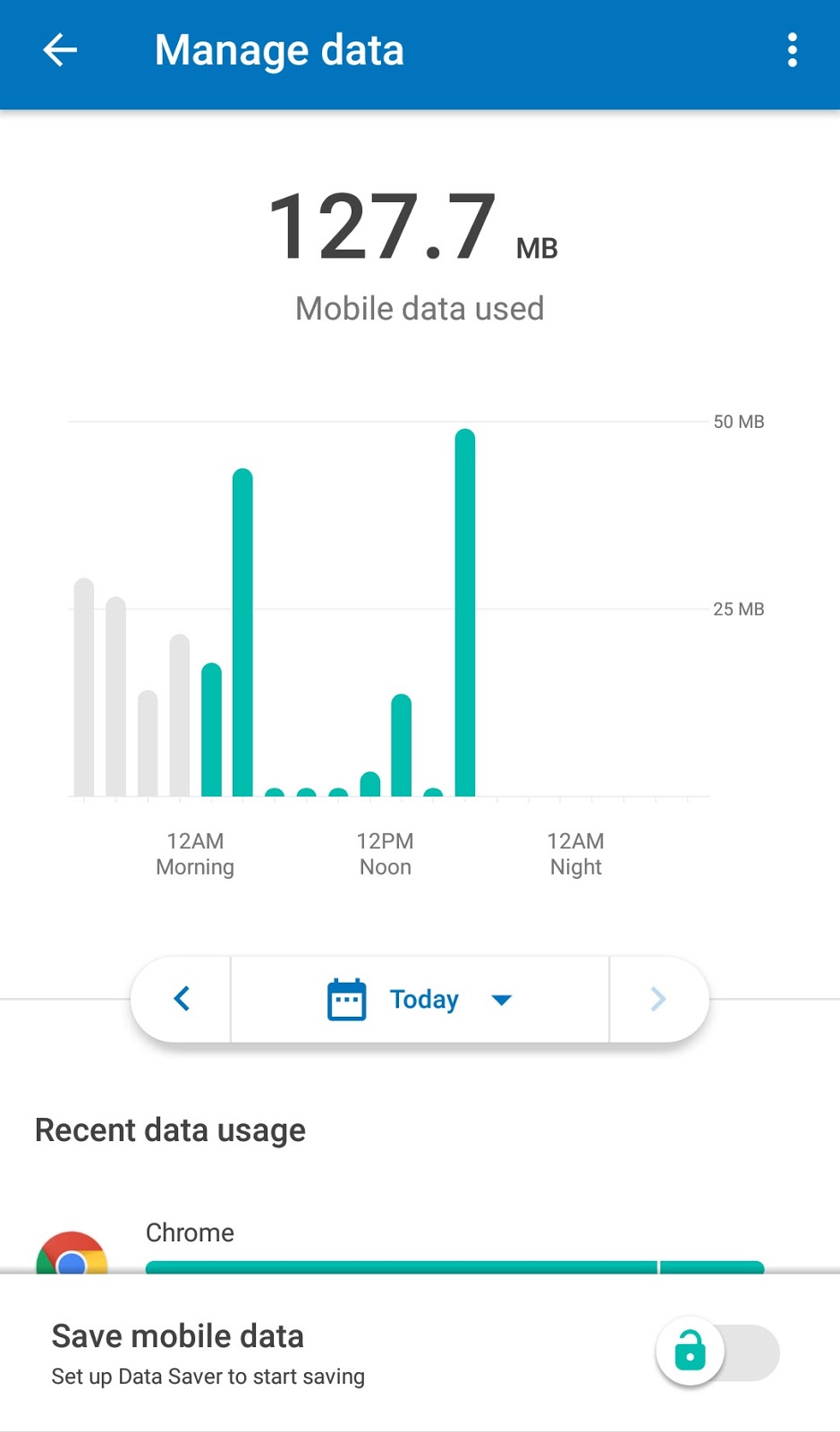
Task: Go to the previous day
Action: (182, 999)
